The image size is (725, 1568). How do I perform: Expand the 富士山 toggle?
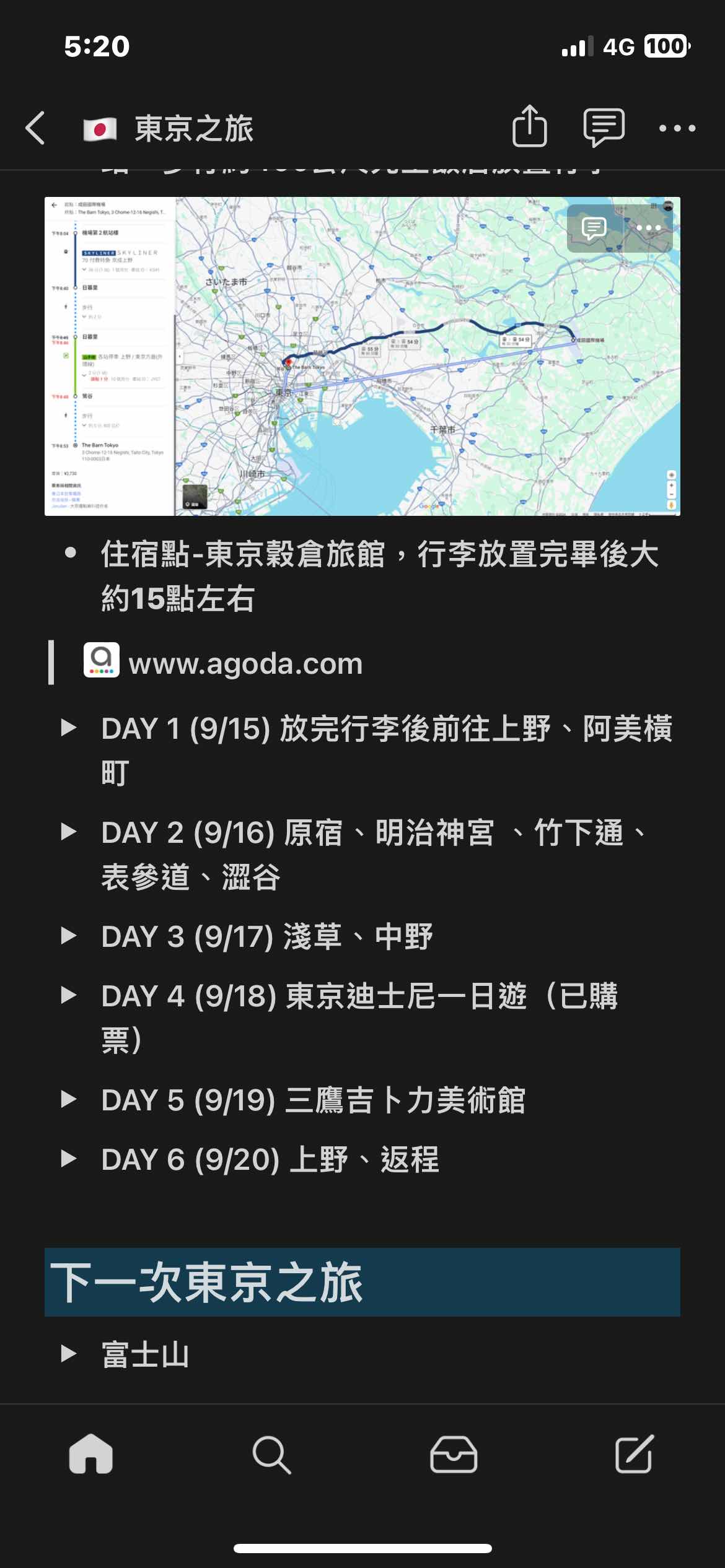69,1354
